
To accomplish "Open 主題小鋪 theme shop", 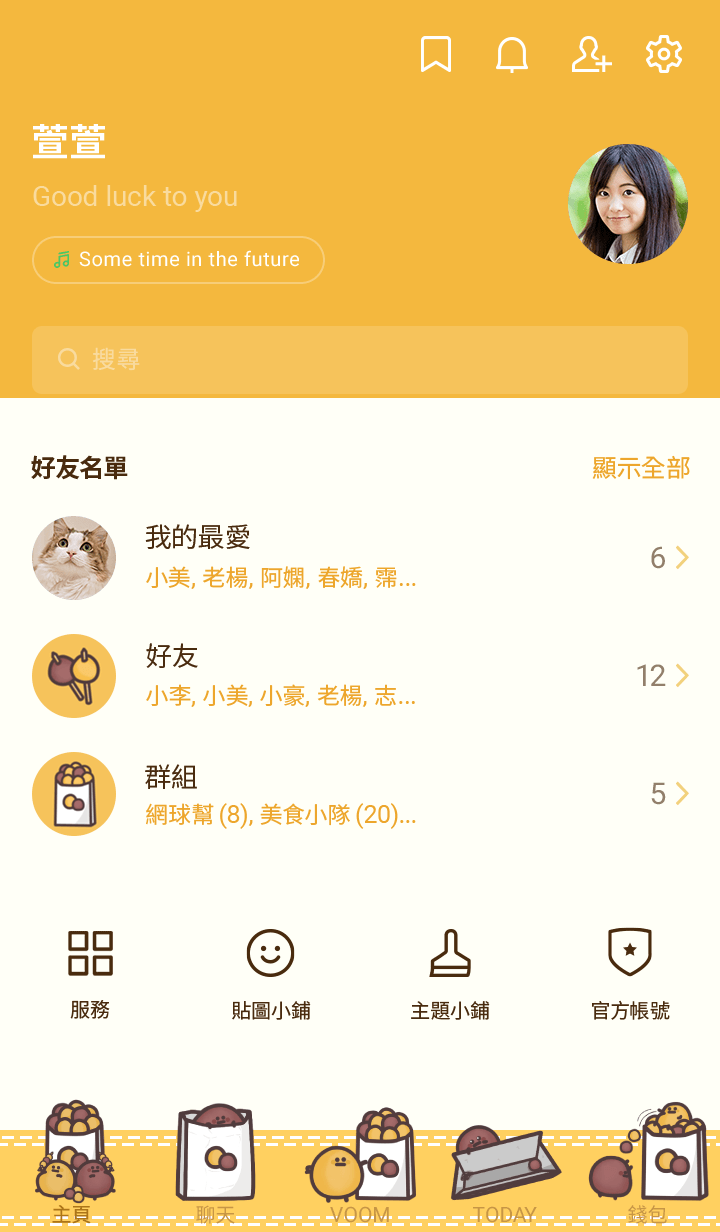I will point(450,974).
